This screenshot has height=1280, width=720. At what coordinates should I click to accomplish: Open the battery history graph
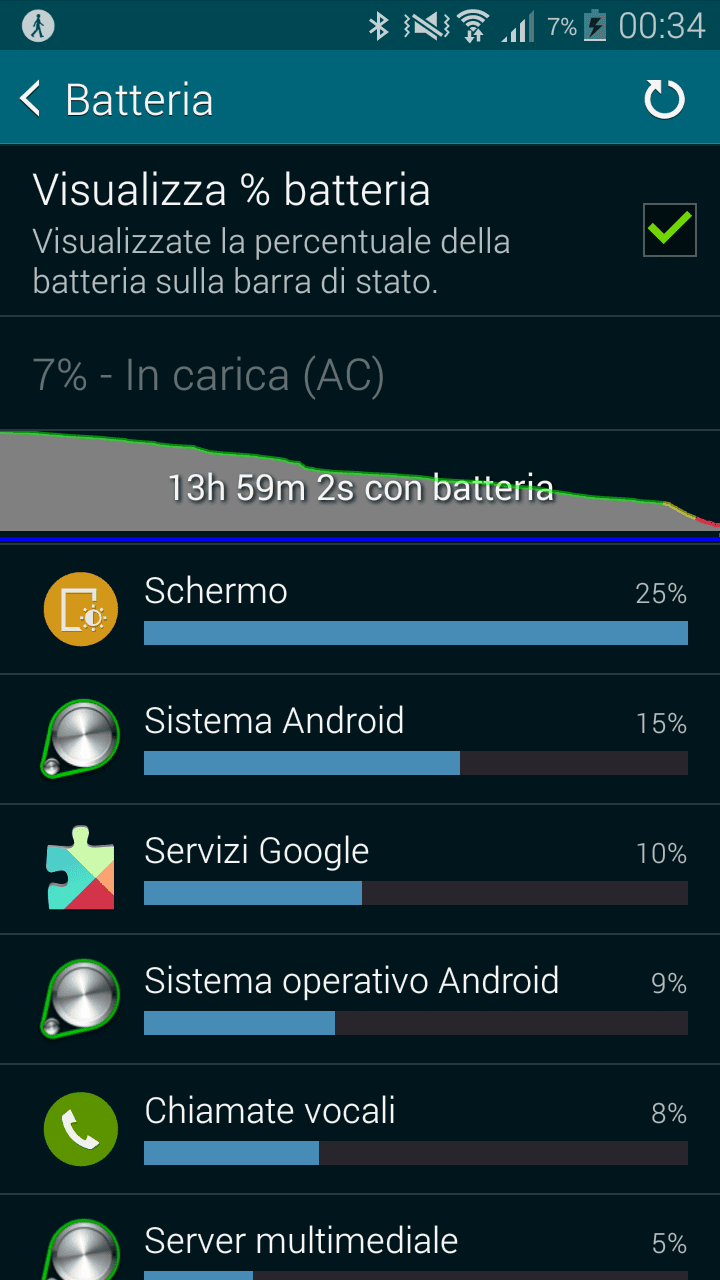[360, 482]
